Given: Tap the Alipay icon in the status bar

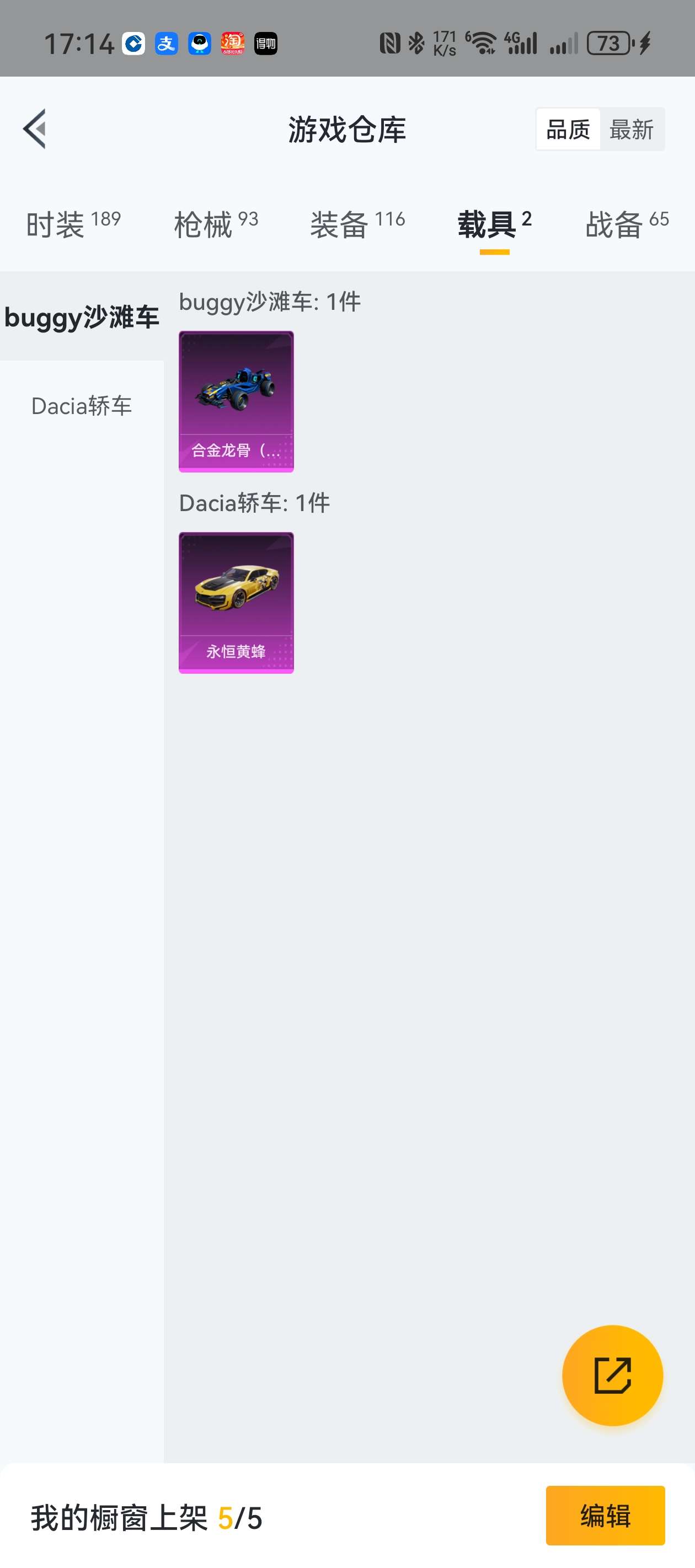Looking at the screenshot, I should (165, 43).
